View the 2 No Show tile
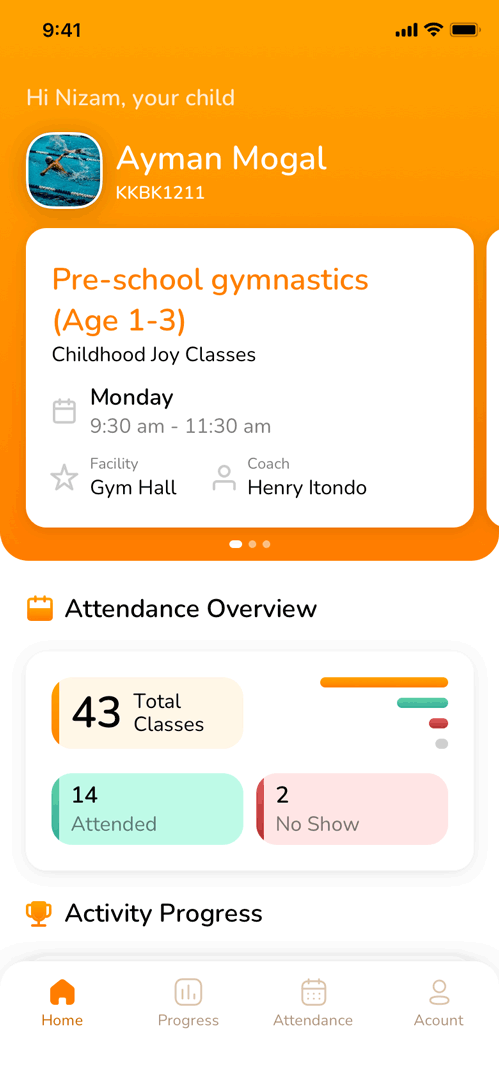Image resolution: width=499 pixels, height=1080 pixels. 352,809
